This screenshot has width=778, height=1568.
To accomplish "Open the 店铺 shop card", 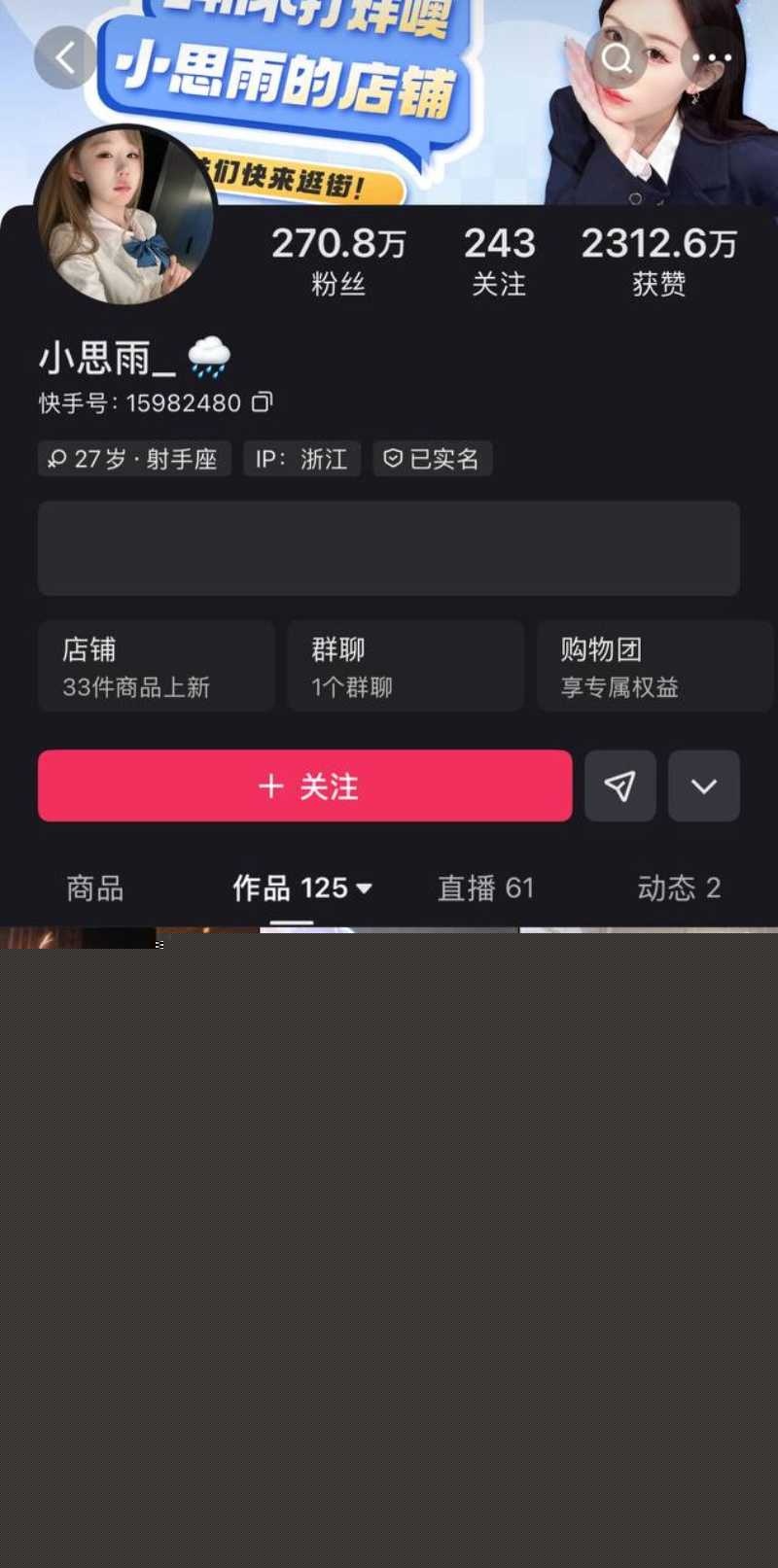I will coord(156,666).
